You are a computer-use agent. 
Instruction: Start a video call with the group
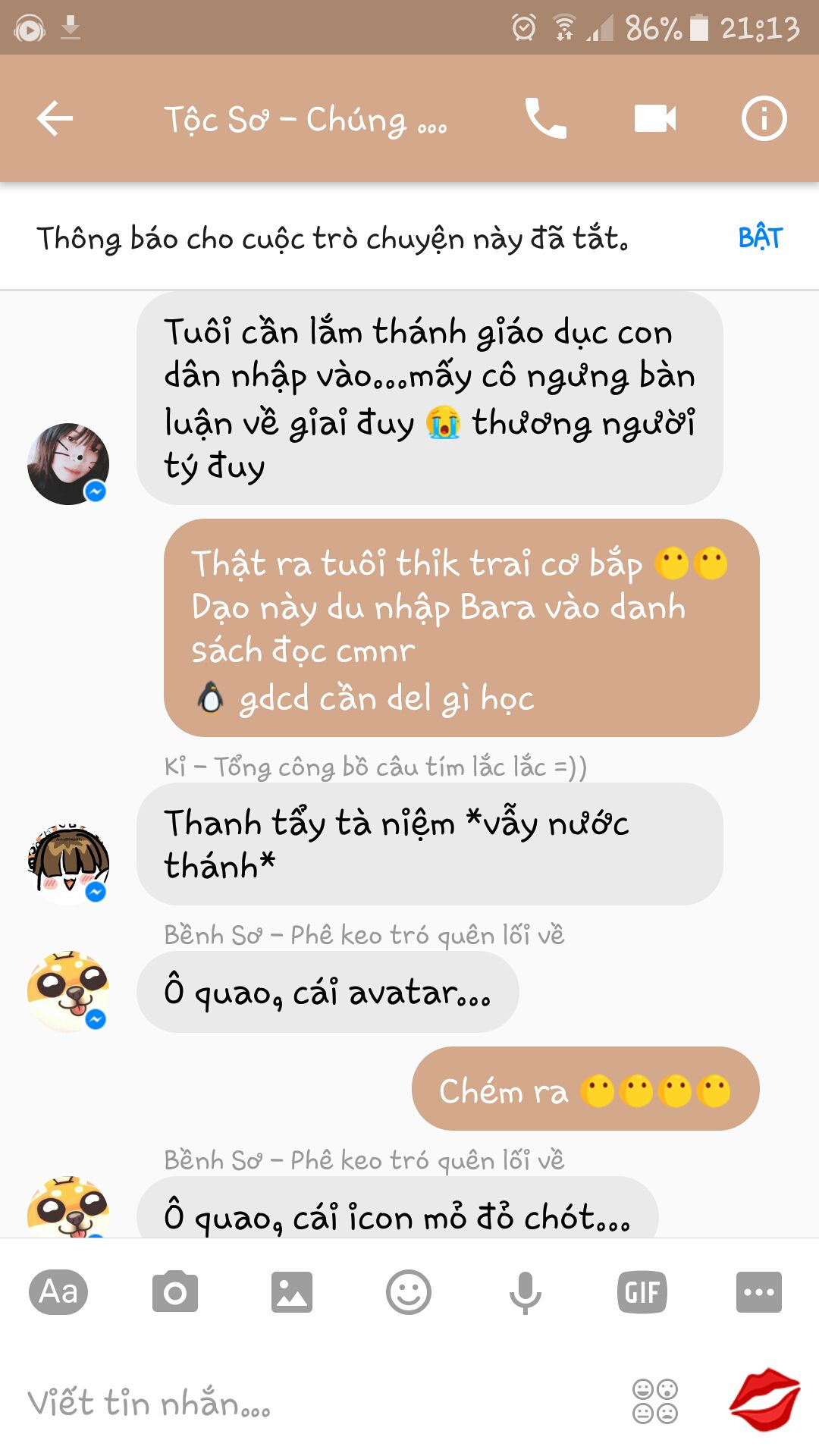[x=655, y=119]
